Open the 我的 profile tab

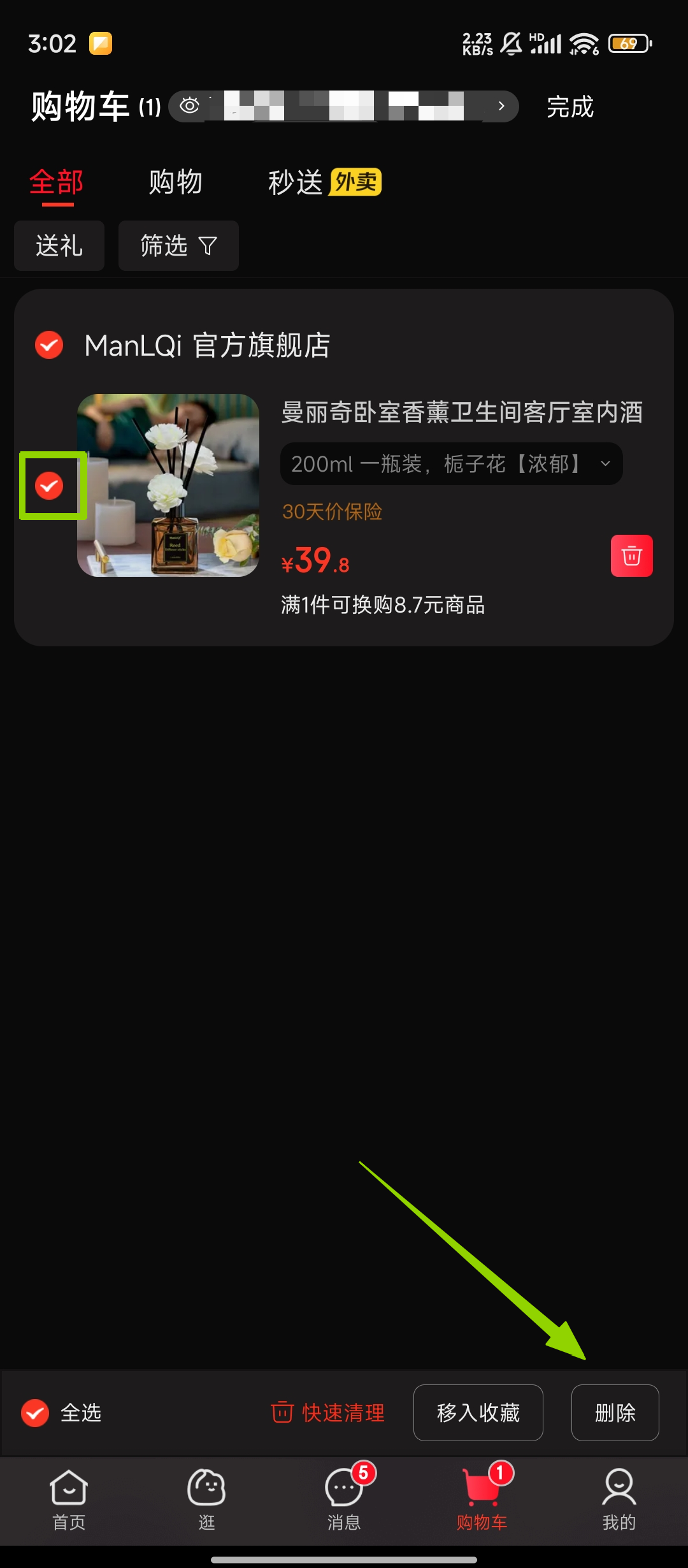(619, 1500)
